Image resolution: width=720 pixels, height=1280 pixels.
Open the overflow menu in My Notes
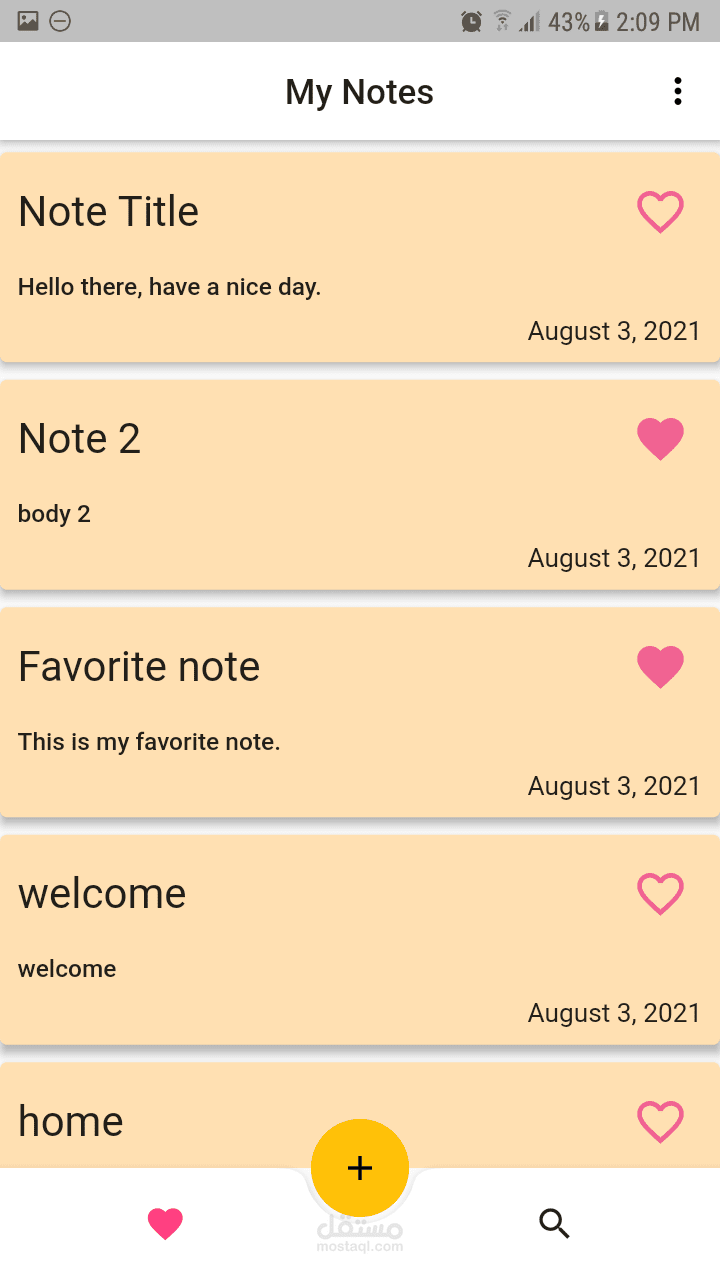(678, 91)
